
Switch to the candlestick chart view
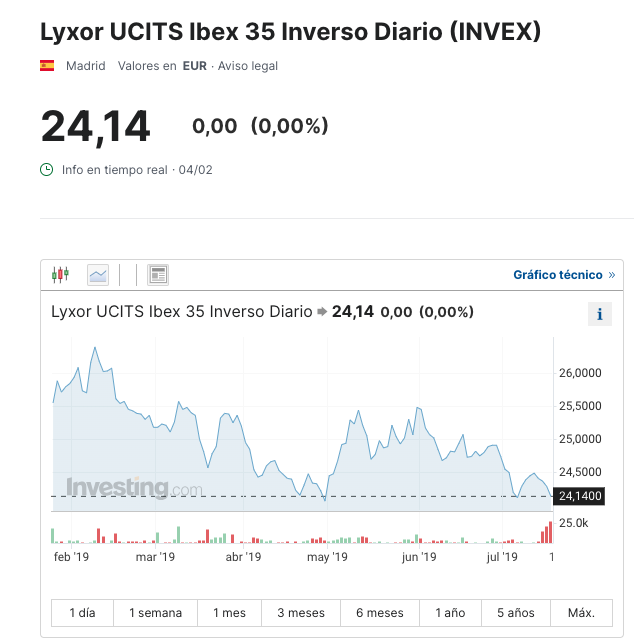tap(60, 275)
